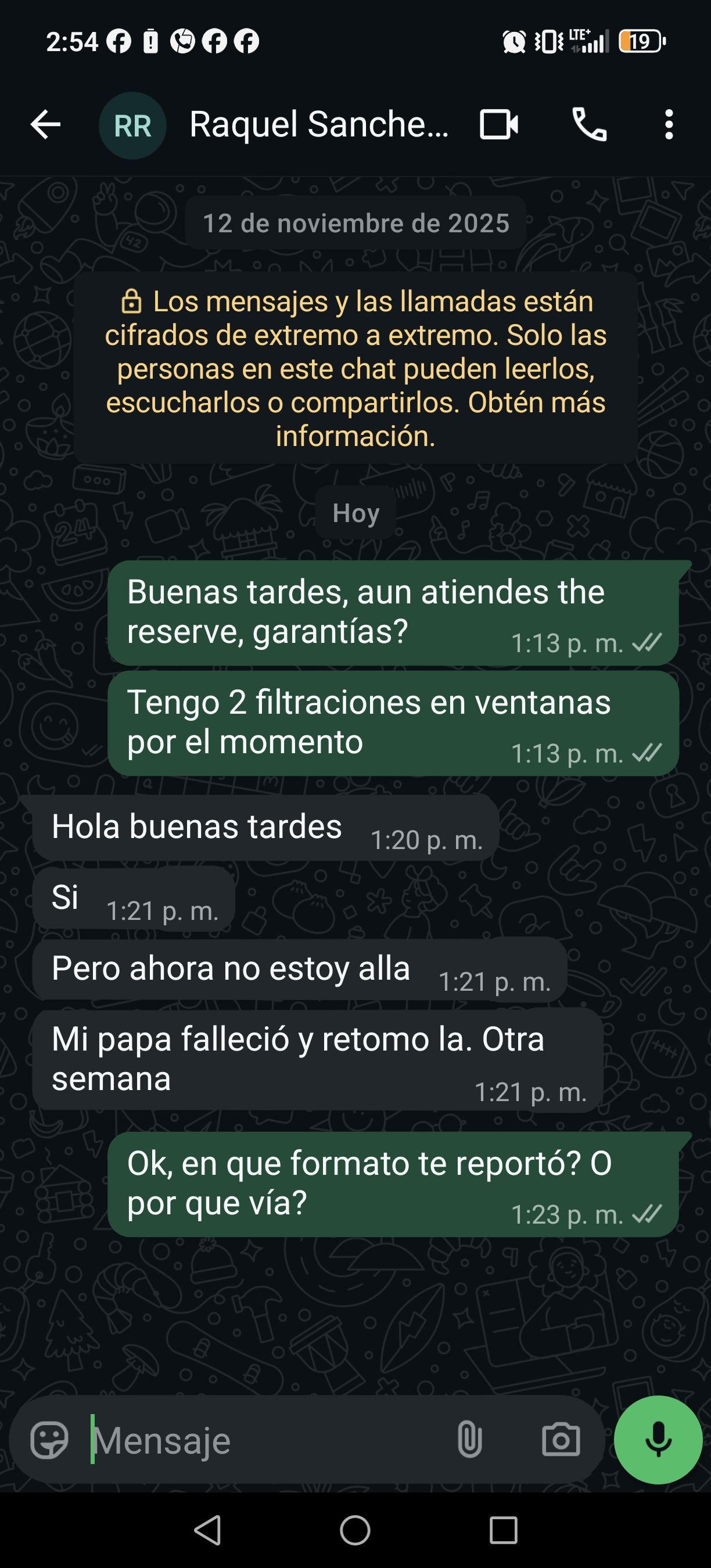Start a voice call with Raquel
711x1568 pixels.
pyautogui.click(x=589, y=125)
